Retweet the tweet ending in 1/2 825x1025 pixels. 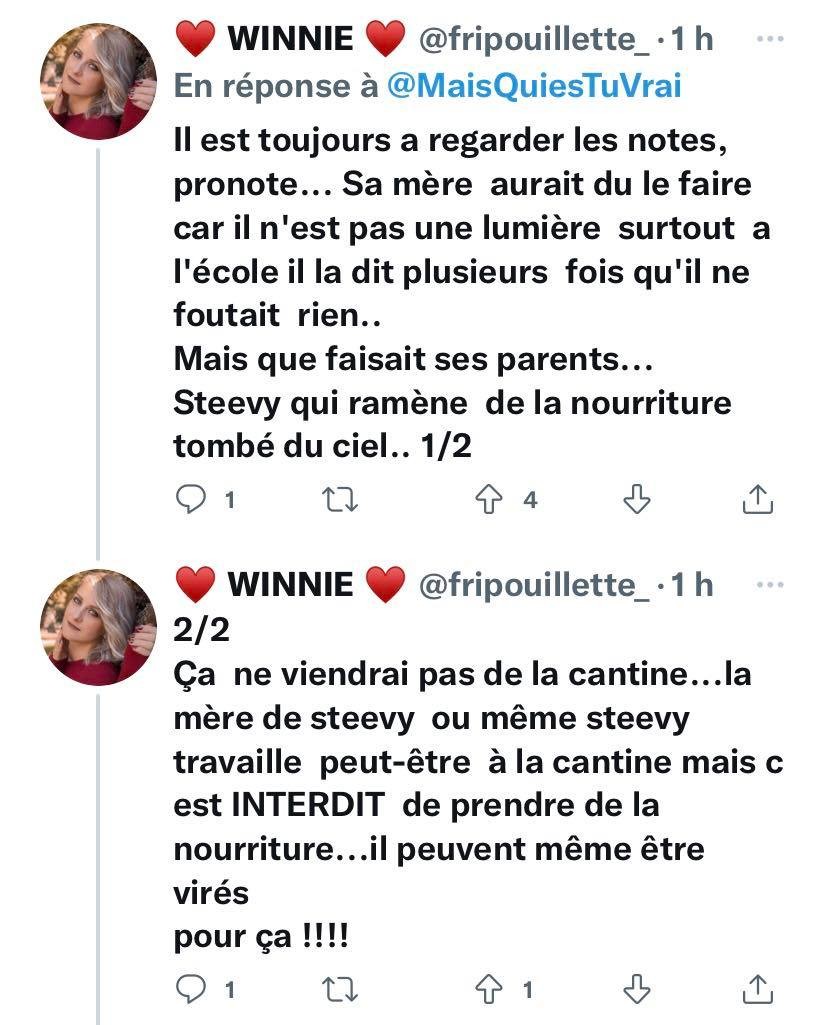click(340, 498)
